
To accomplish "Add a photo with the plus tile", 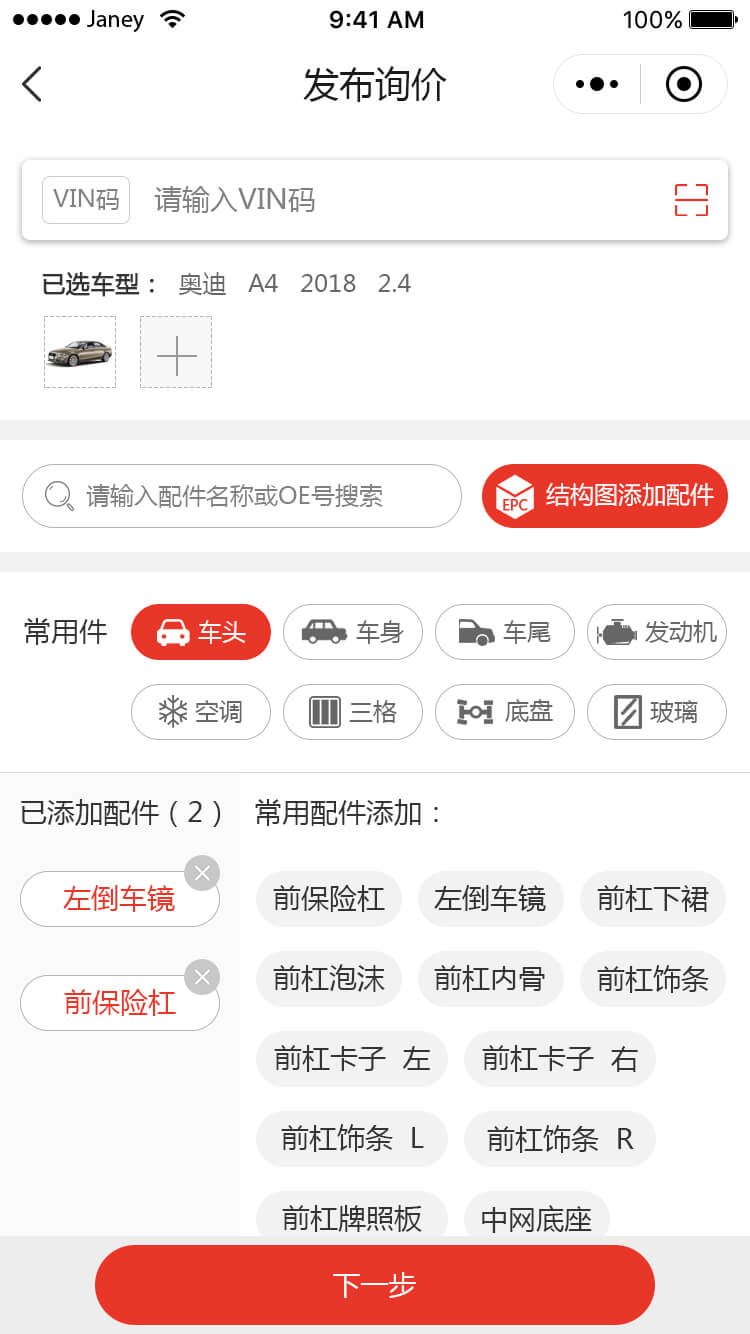I will click(176, 352).
